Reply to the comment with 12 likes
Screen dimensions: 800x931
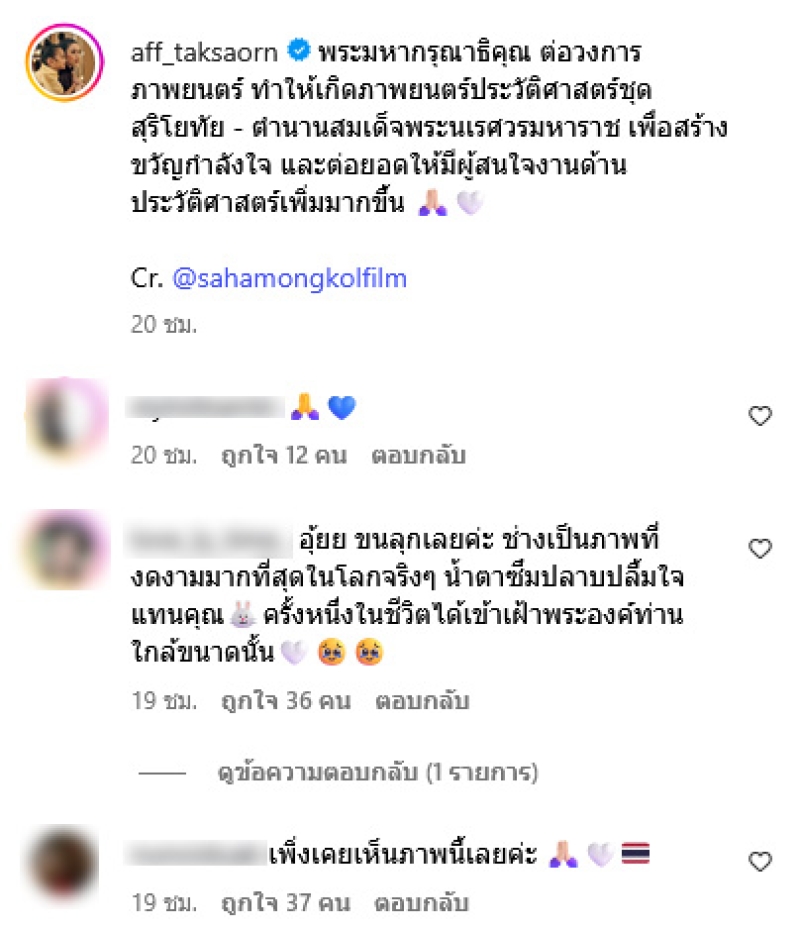[418, 456]
